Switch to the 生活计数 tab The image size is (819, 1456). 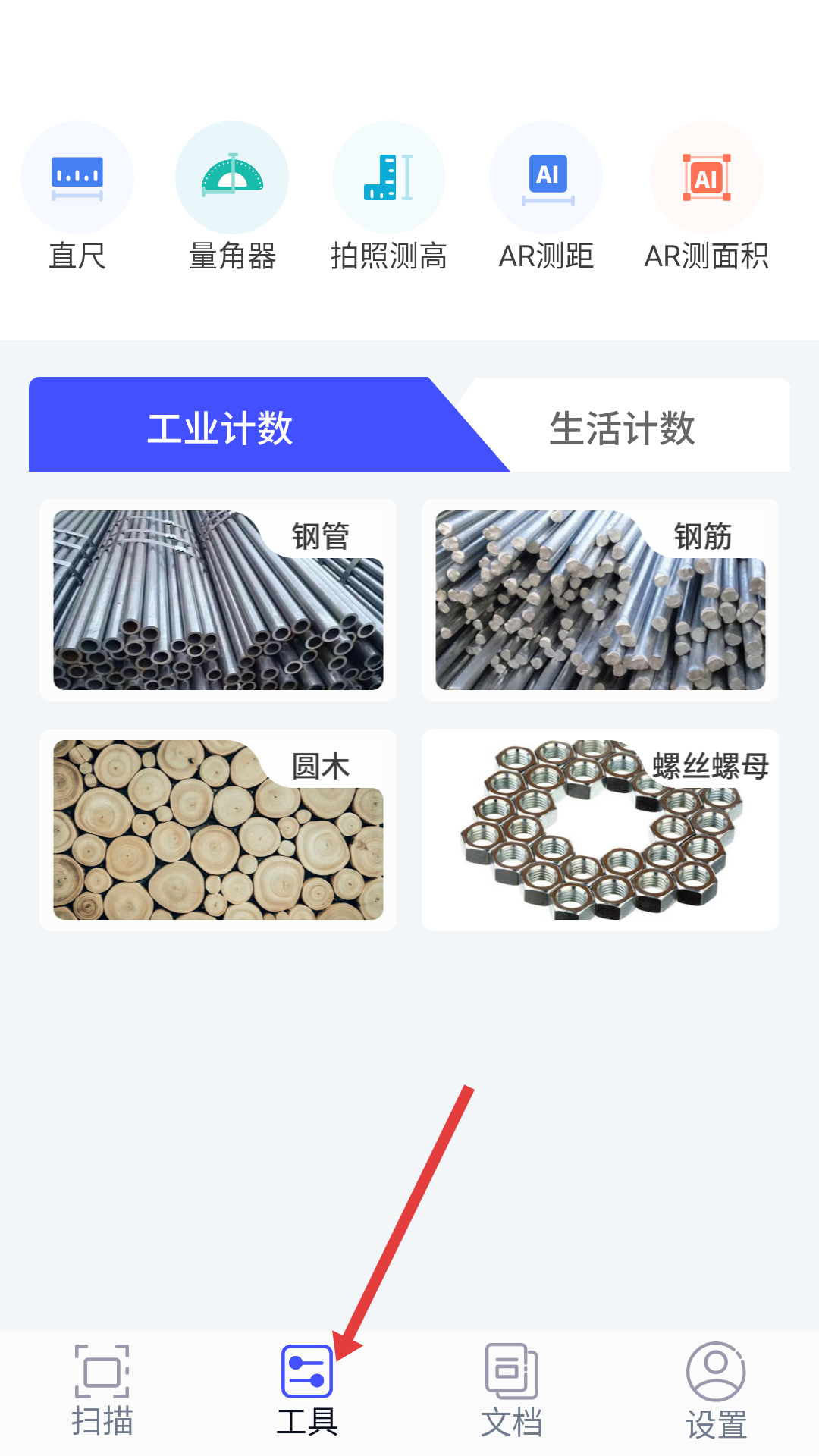(x=622, y=427)
